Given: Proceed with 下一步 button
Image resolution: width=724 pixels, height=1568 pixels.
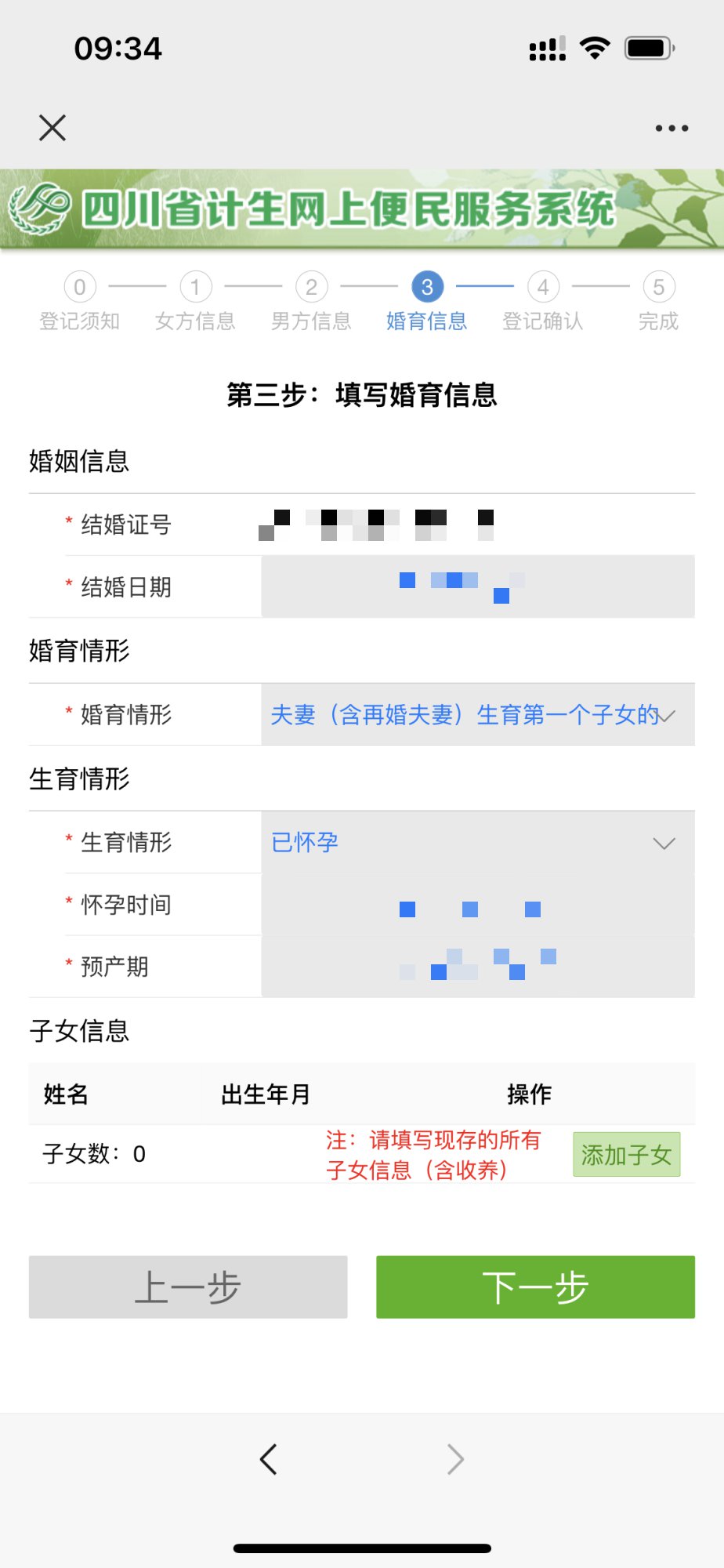Looking at the screenshot, I should pyautogui.click(x=535, y=1287).
